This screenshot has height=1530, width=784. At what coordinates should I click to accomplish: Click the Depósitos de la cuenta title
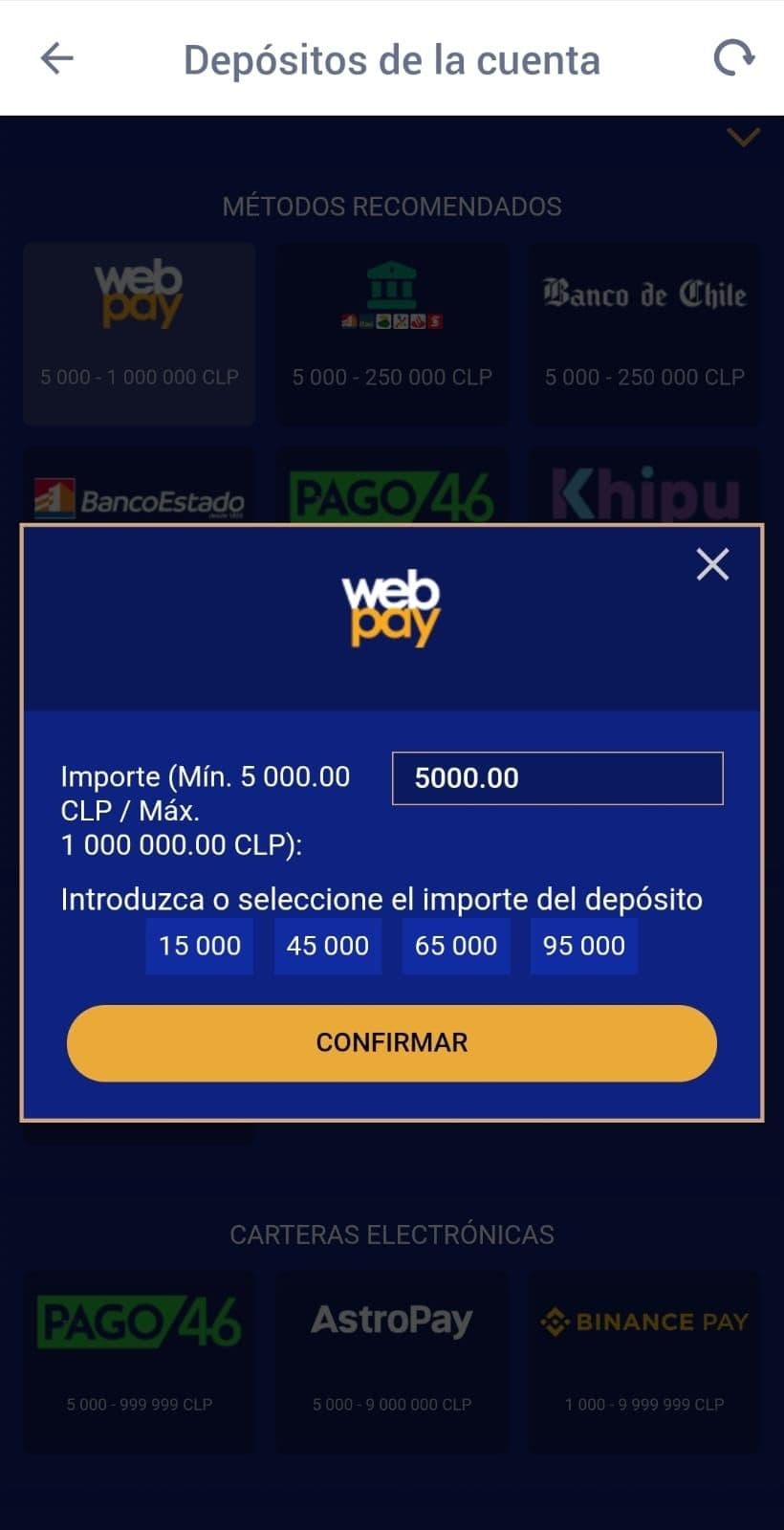tap(392, 58)
